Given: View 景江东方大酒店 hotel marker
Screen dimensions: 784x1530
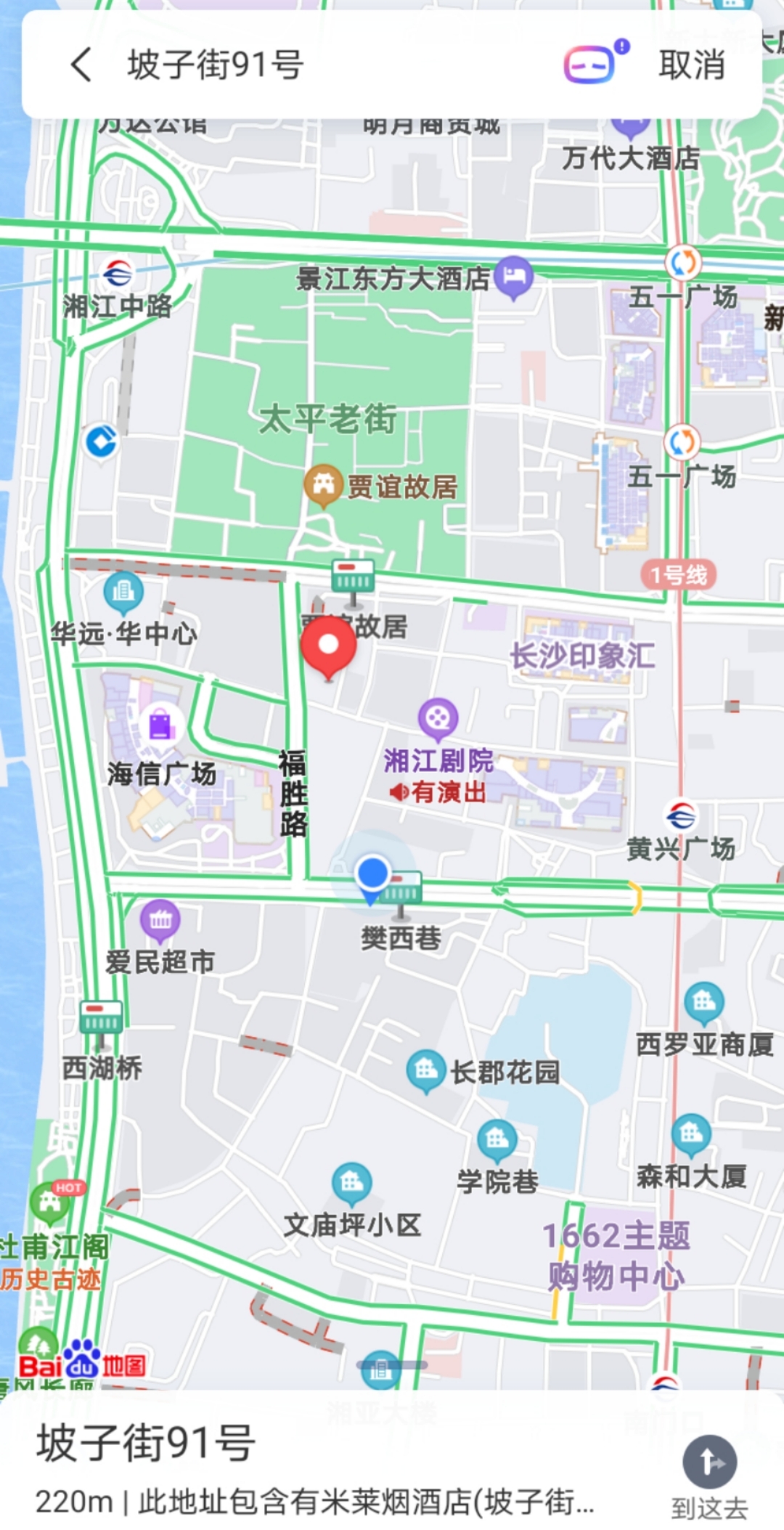Looking at the screenshot, I should [x=514, y=276].
